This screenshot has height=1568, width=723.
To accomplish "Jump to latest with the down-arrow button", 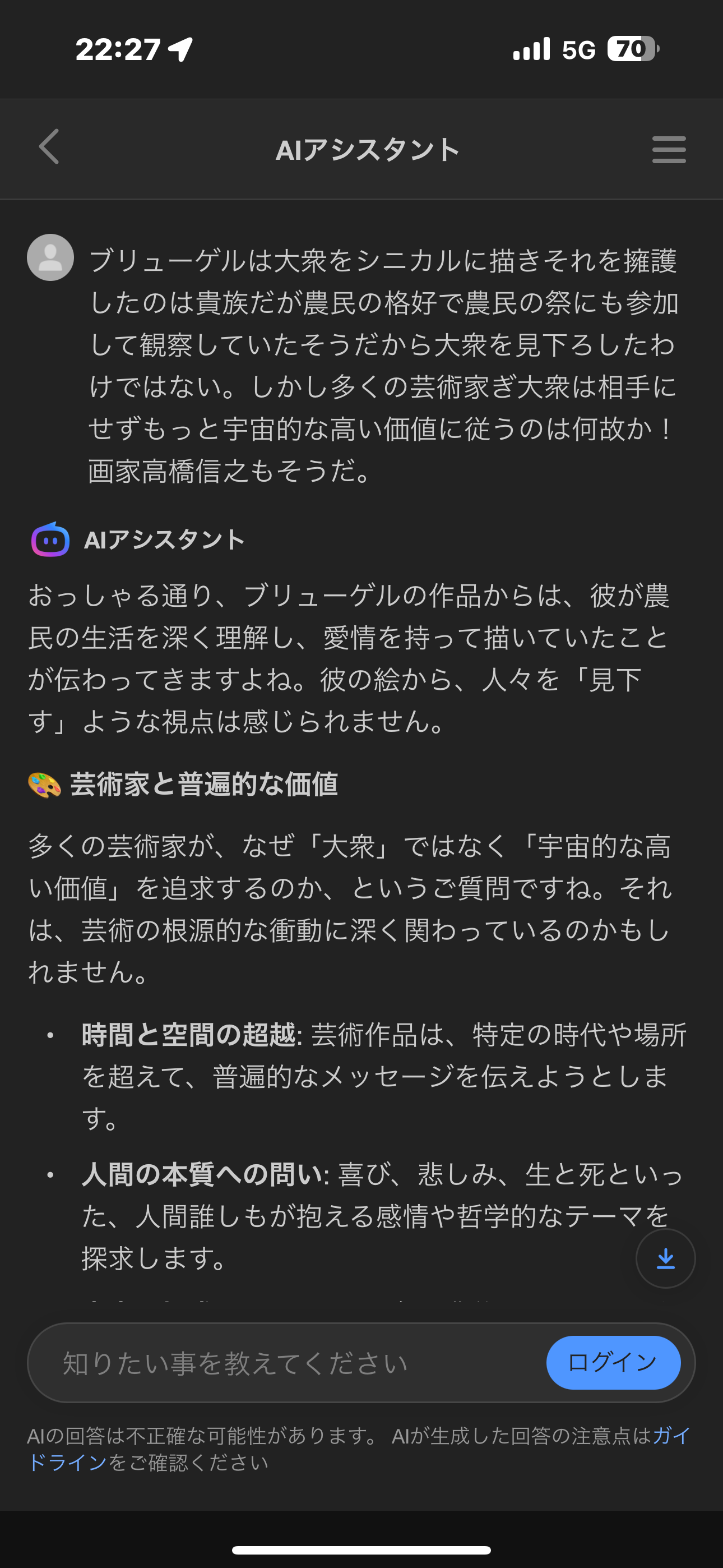I will [x=665, y=1258].
